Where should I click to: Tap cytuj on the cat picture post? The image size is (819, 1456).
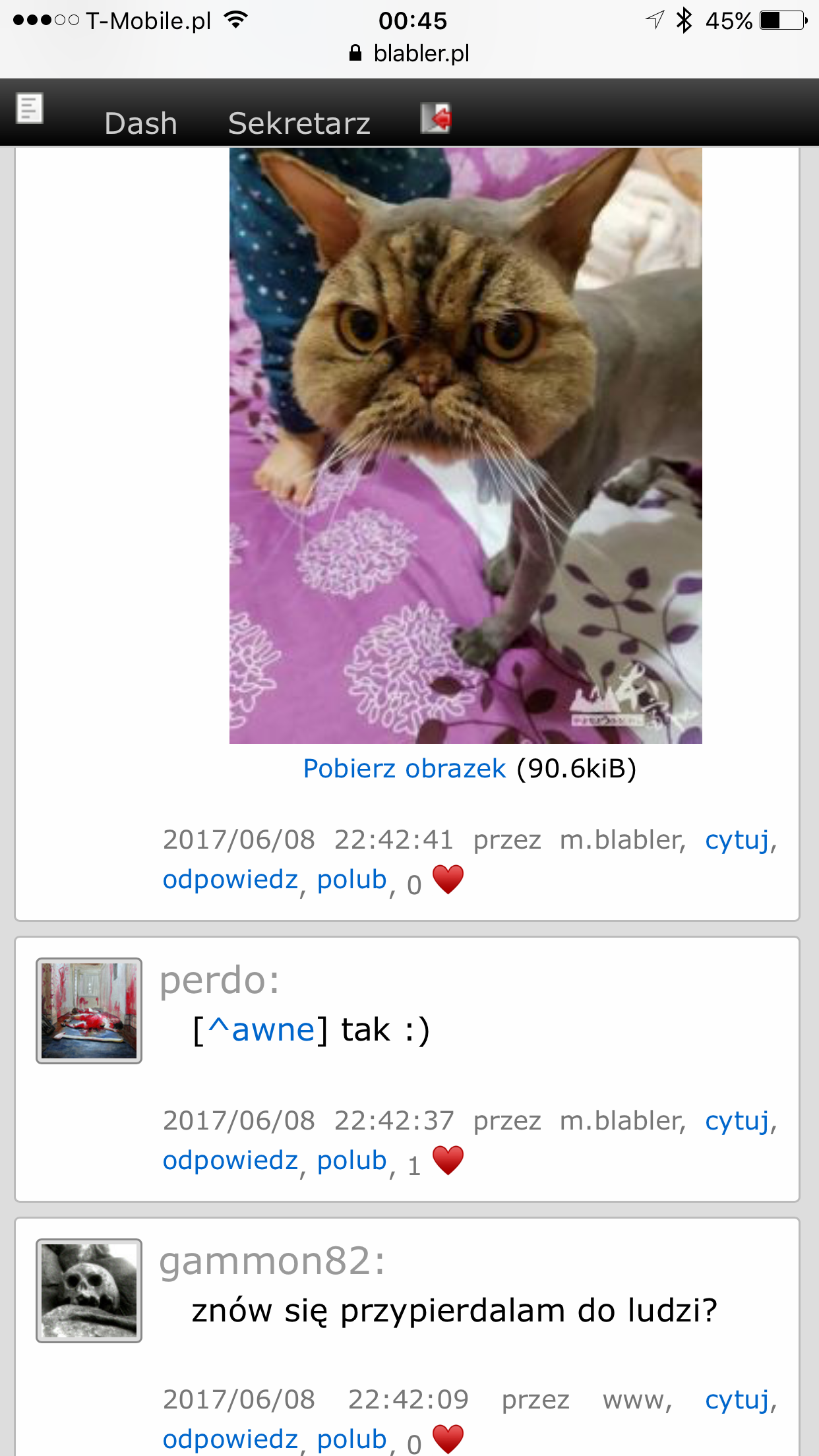click(x=737, y=840)
